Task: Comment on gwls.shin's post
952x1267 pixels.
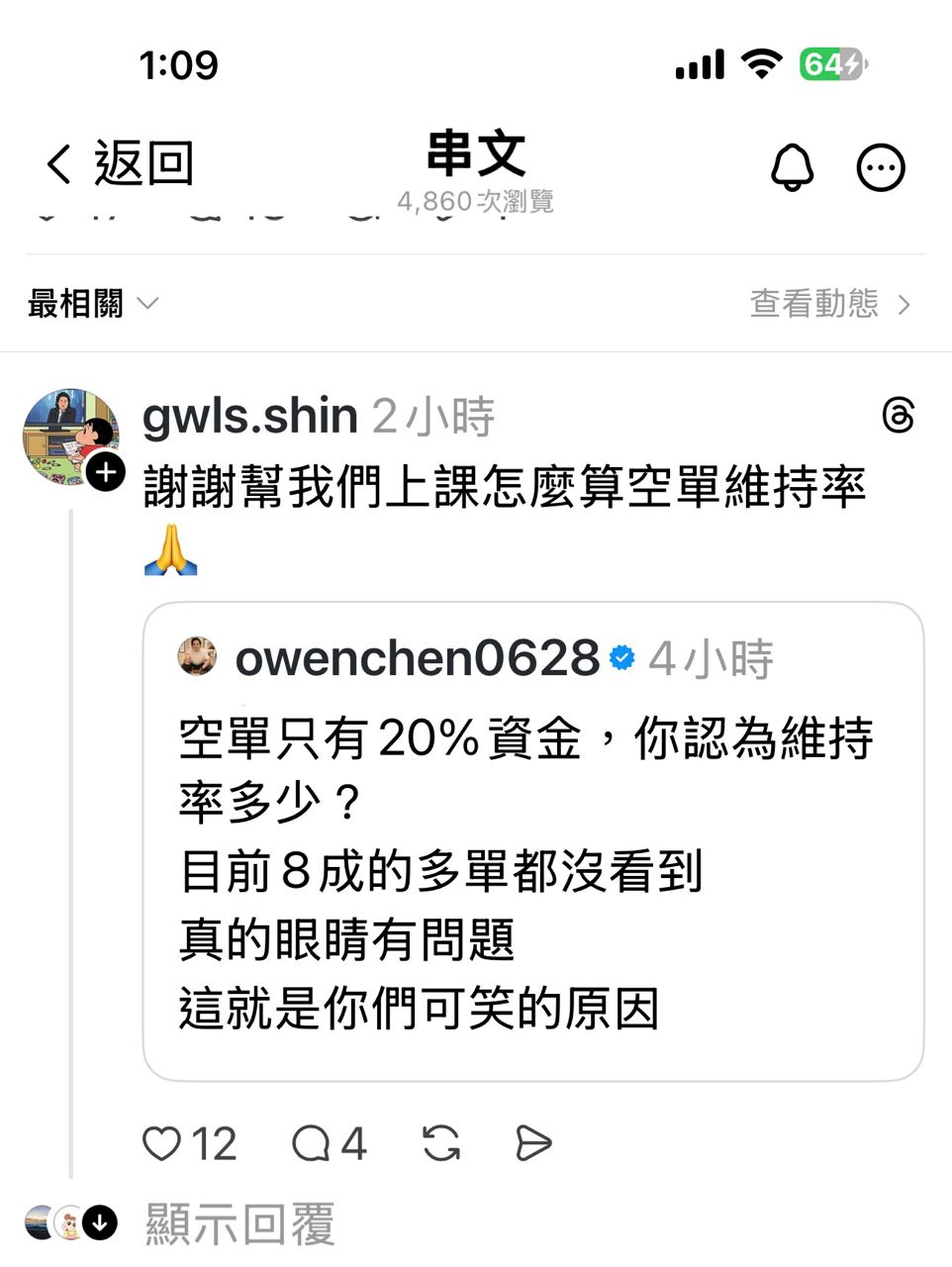Action: point(311,1144)
